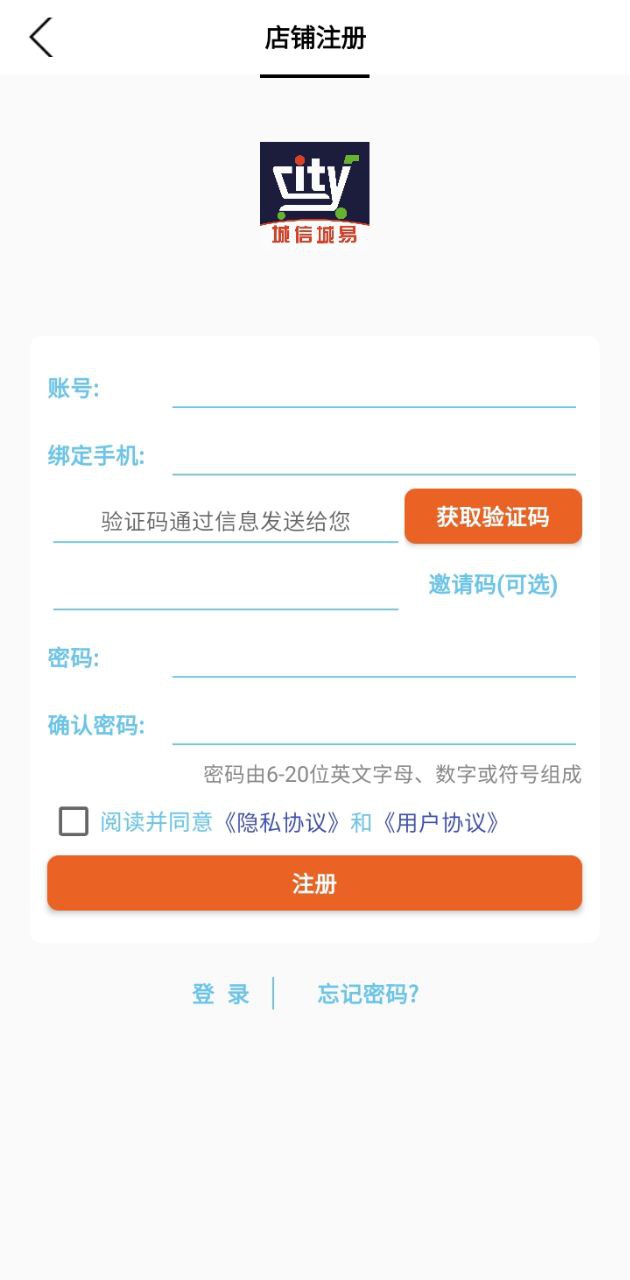Check the agreement checkbox

coord(73,822)
